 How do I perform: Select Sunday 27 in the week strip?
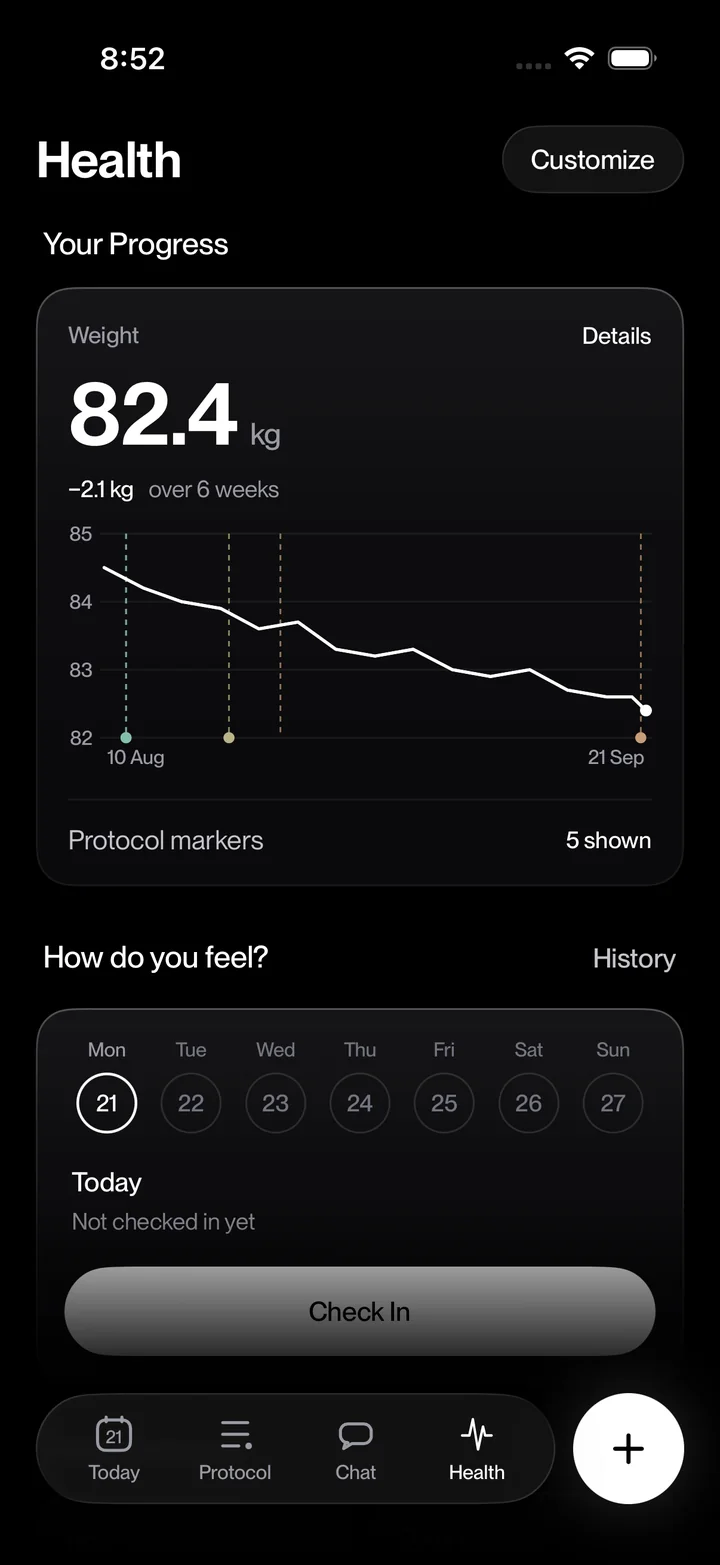coord(613,1103)
